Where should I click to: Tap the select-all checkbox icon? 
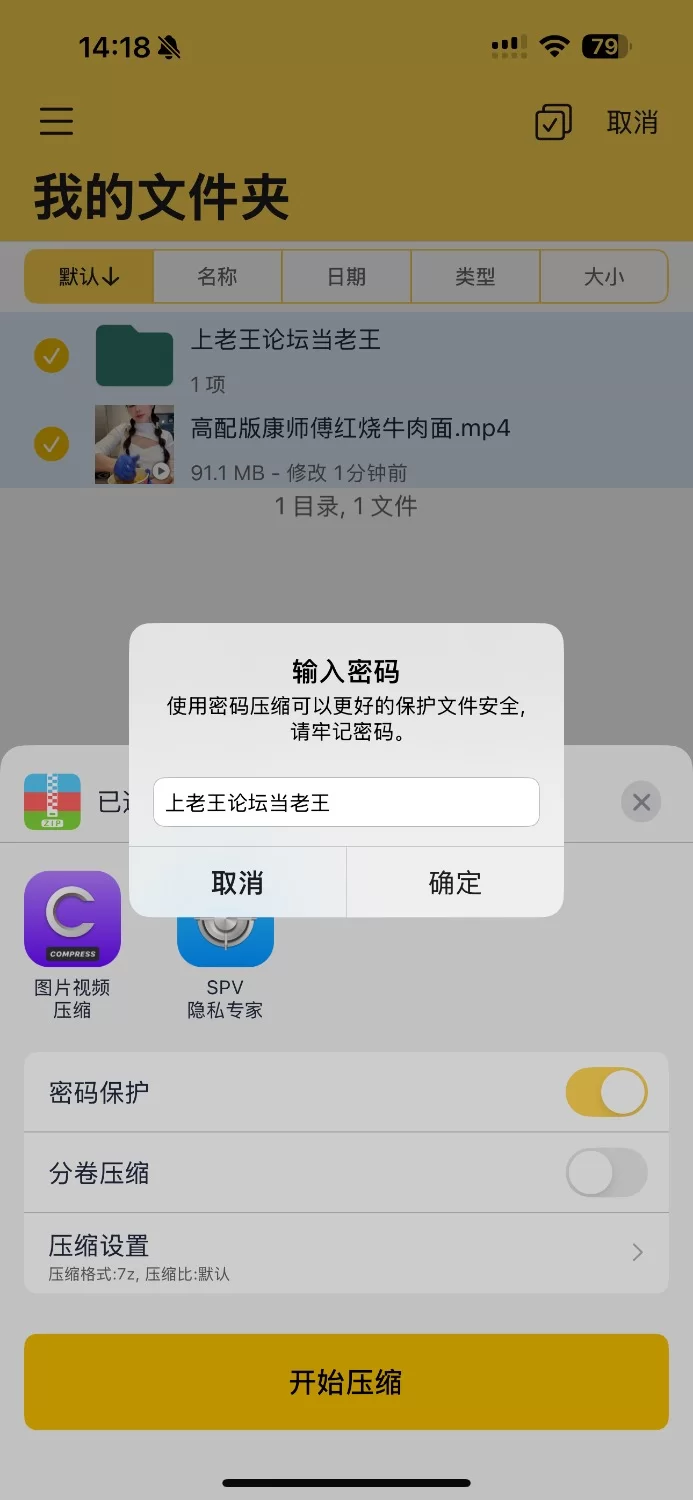pyautogui.click(x=553, y=122)
